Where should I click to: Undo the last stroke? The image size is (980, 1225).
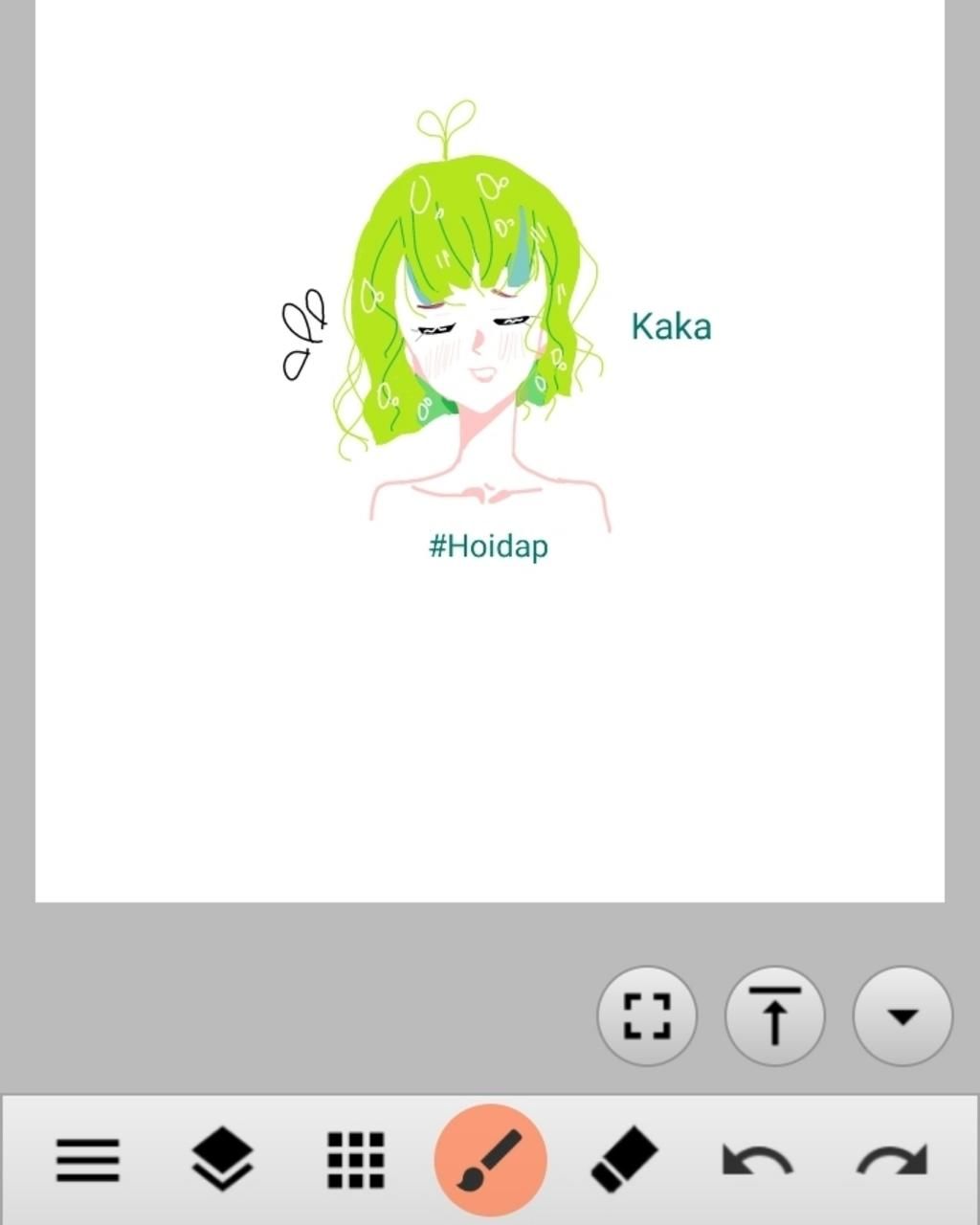[x=756, y=1160]
